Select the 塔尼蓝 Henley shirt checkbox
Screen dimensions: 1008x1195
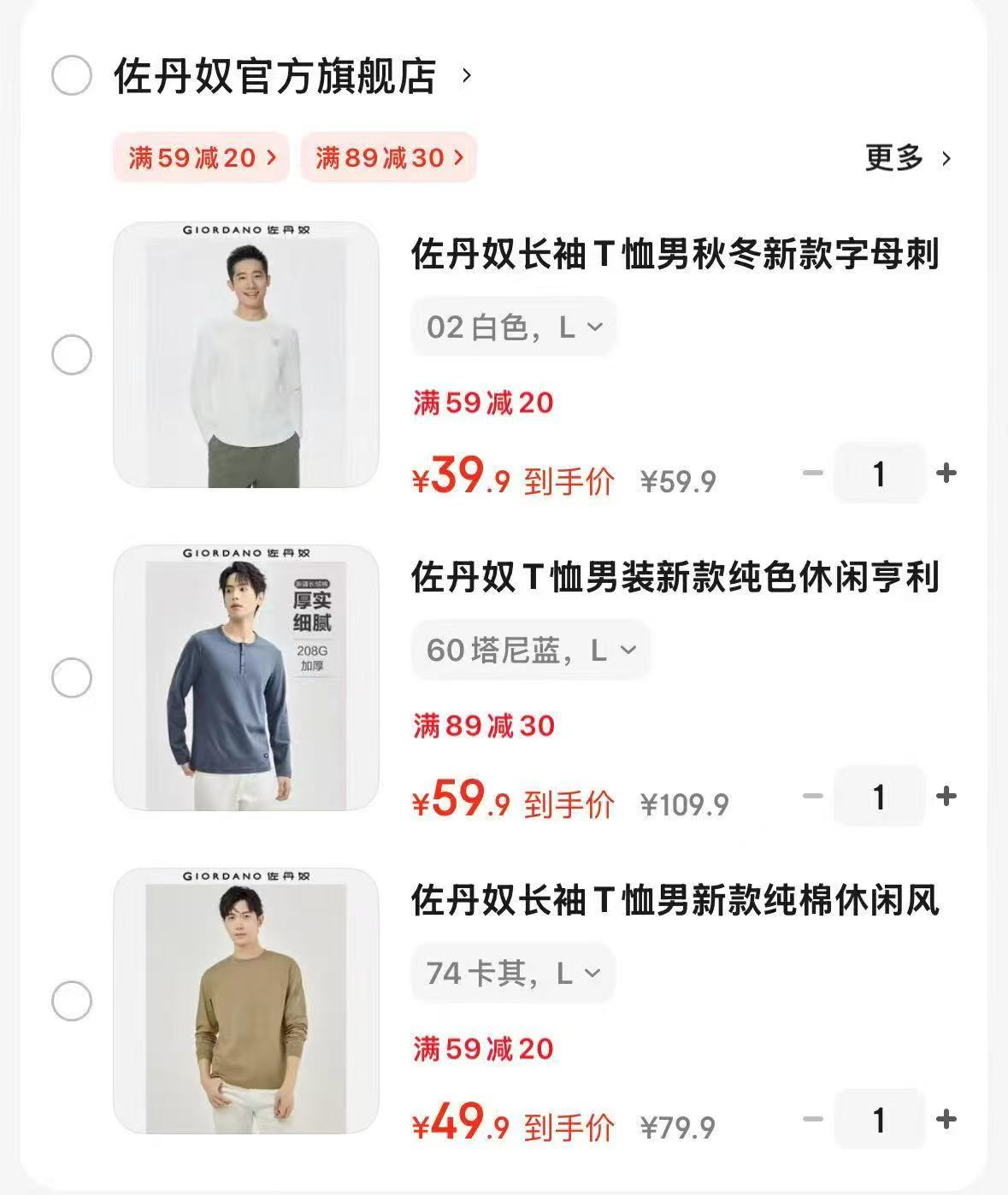pos(73,675)
